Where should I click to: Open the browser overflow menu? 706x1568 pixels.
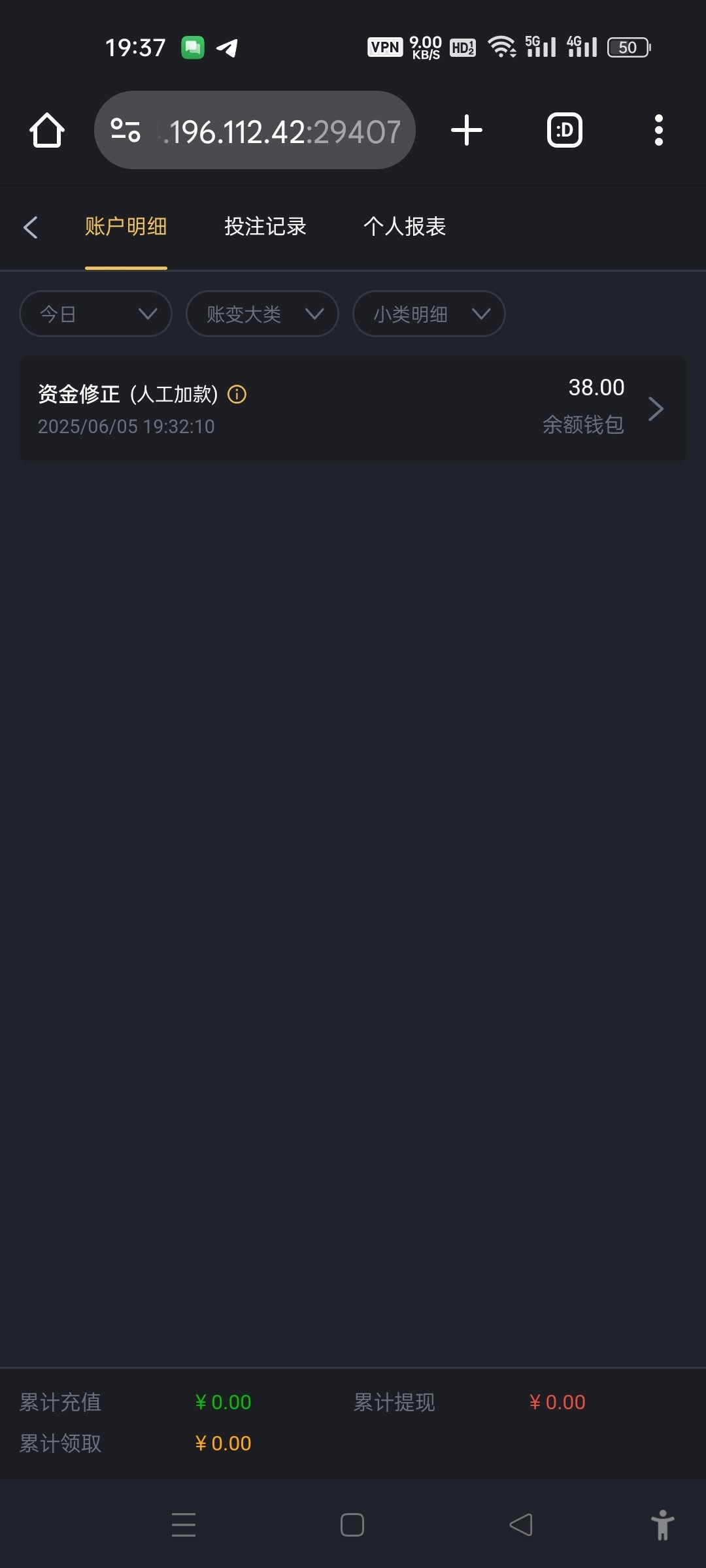coord(658,131)
